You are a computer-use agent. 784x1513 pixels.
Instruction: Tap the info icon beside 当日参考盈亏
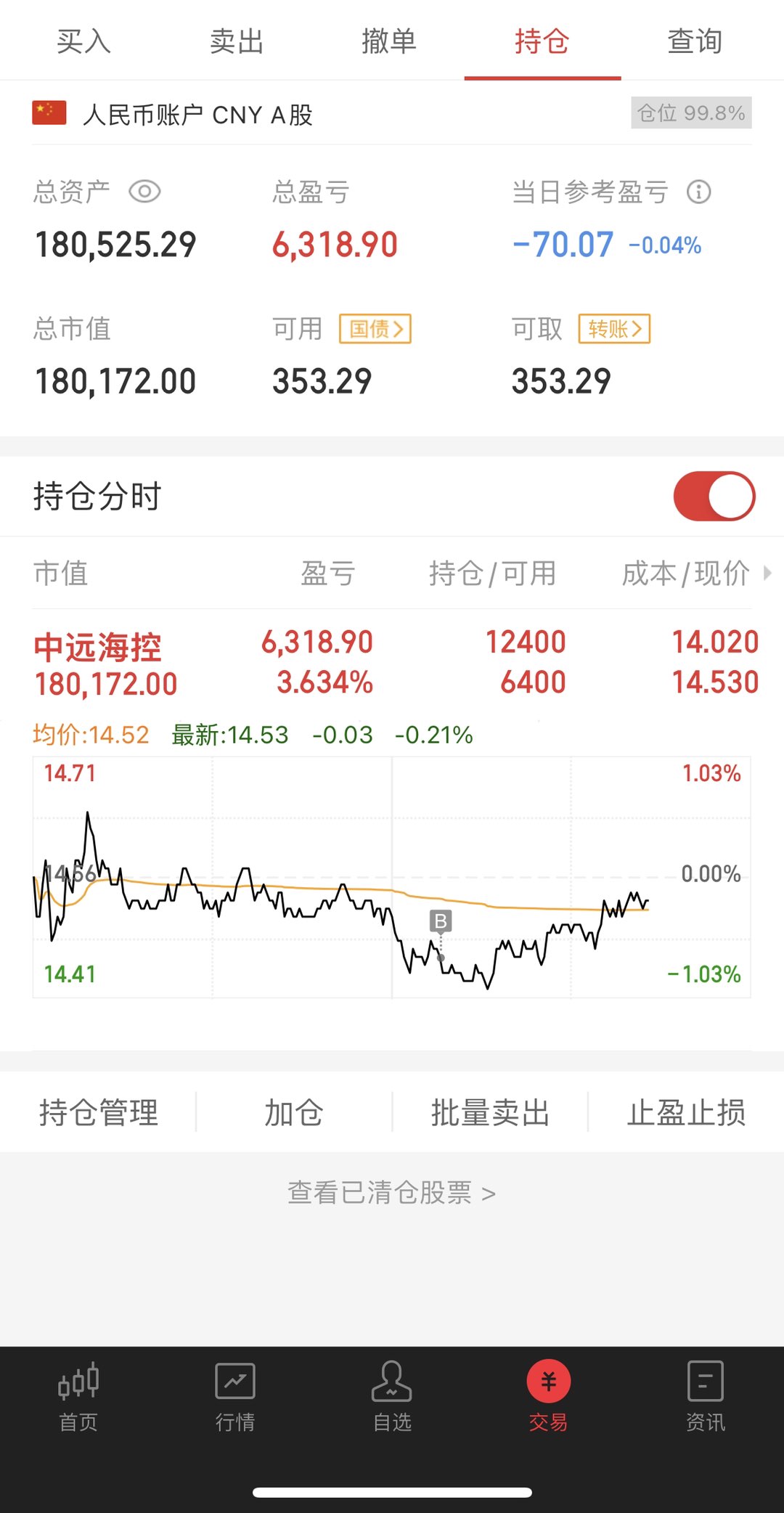click(698, 192)
